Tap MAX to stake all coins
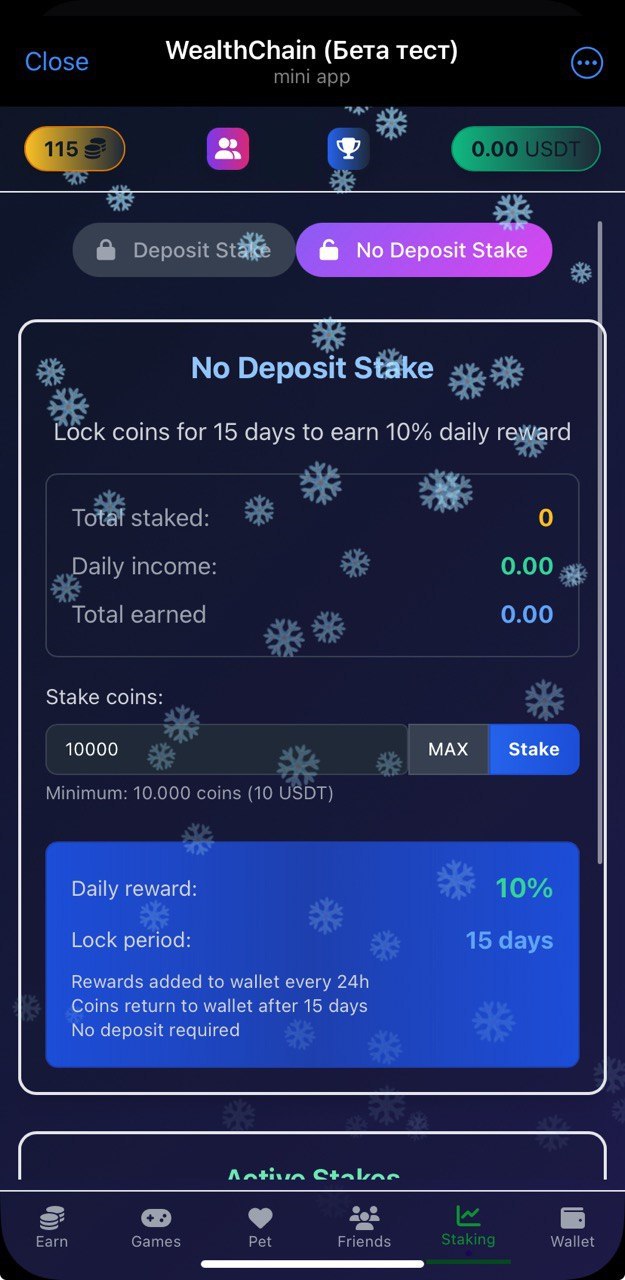This screenshot has width=625, height=1280. [448, 749]
